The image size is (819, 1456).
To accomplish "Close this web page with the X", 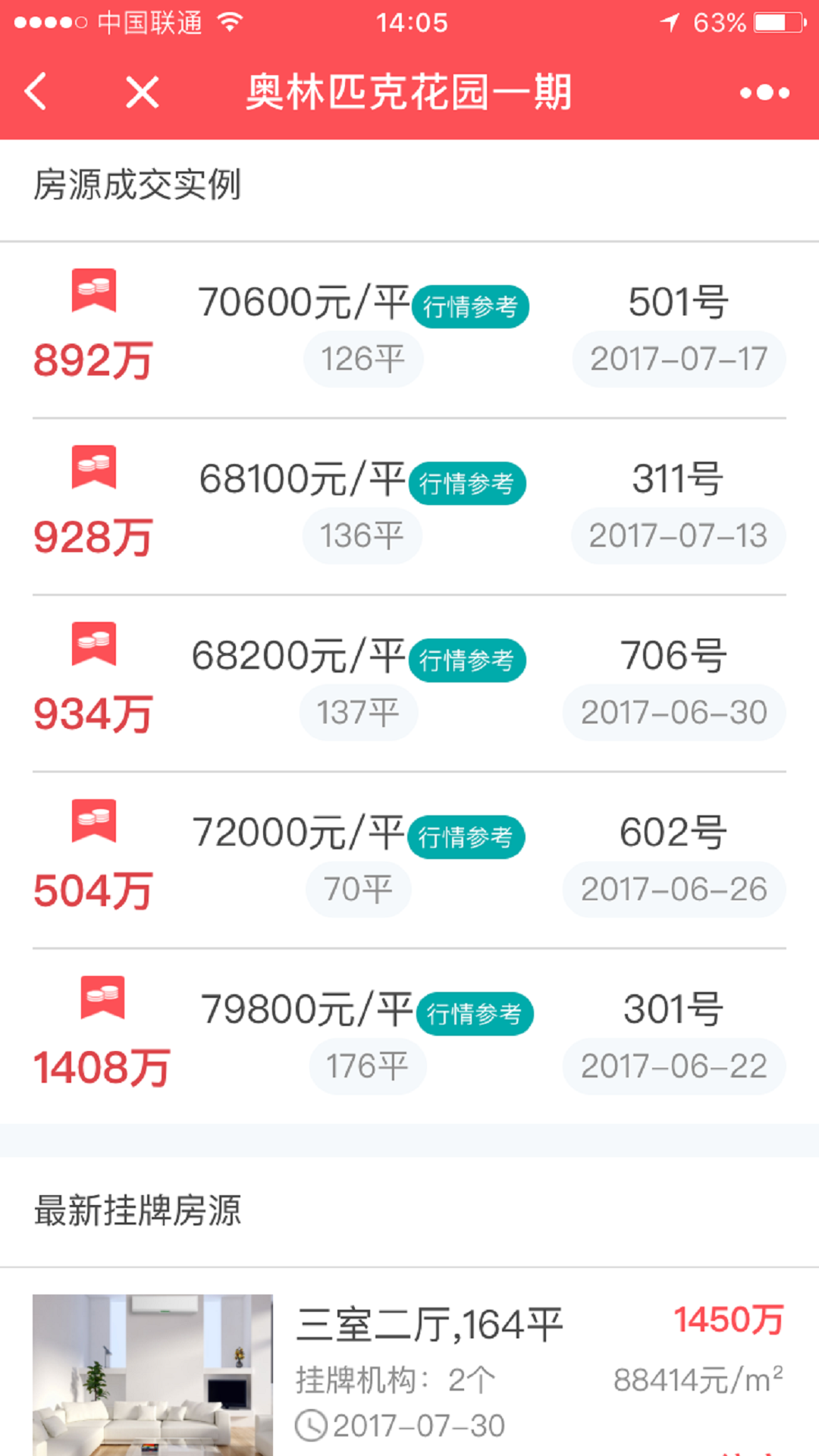I will pyautogui.click(x=142, y=93).
